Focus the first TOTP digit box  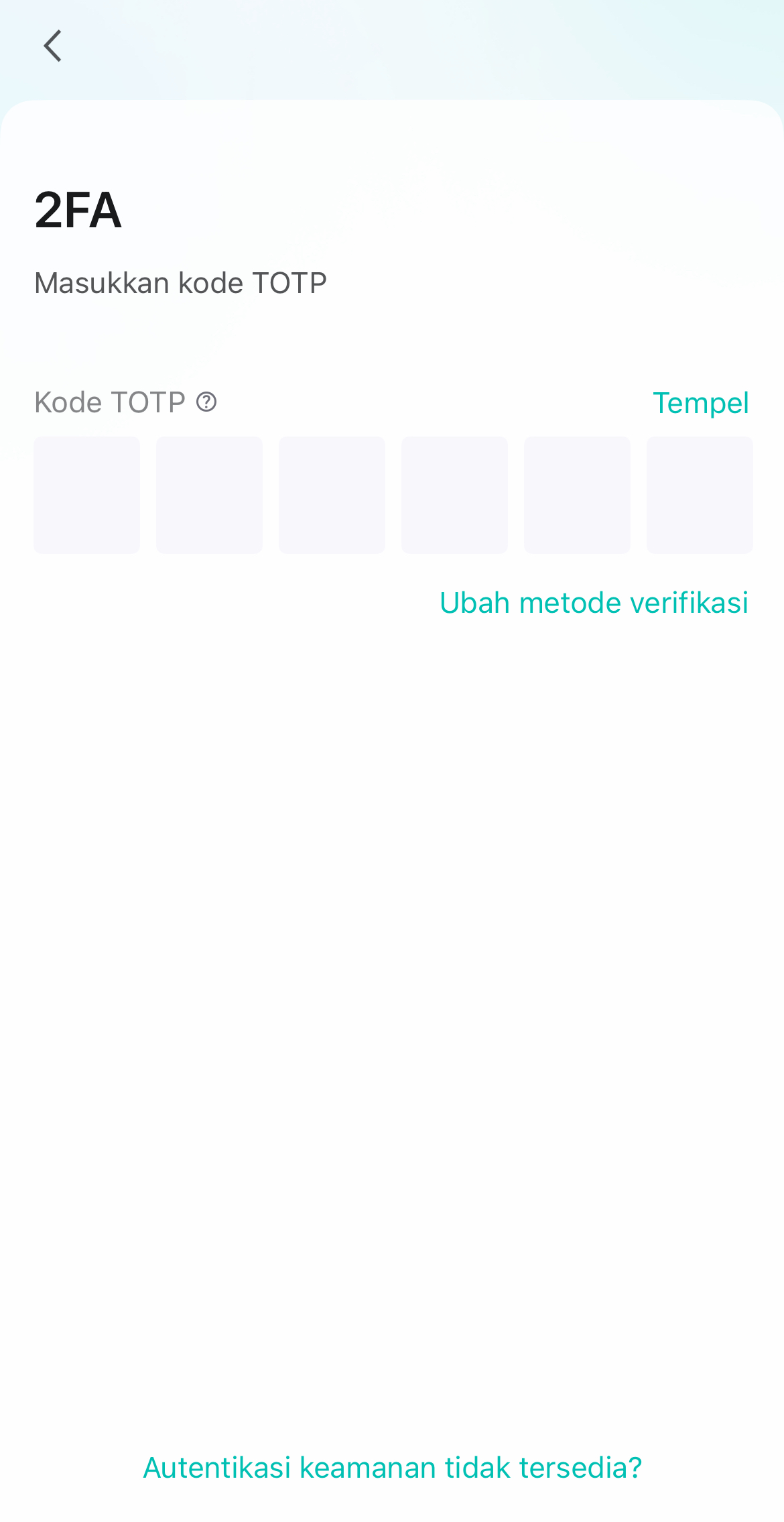pyautogui.click(x=87, y=495)
